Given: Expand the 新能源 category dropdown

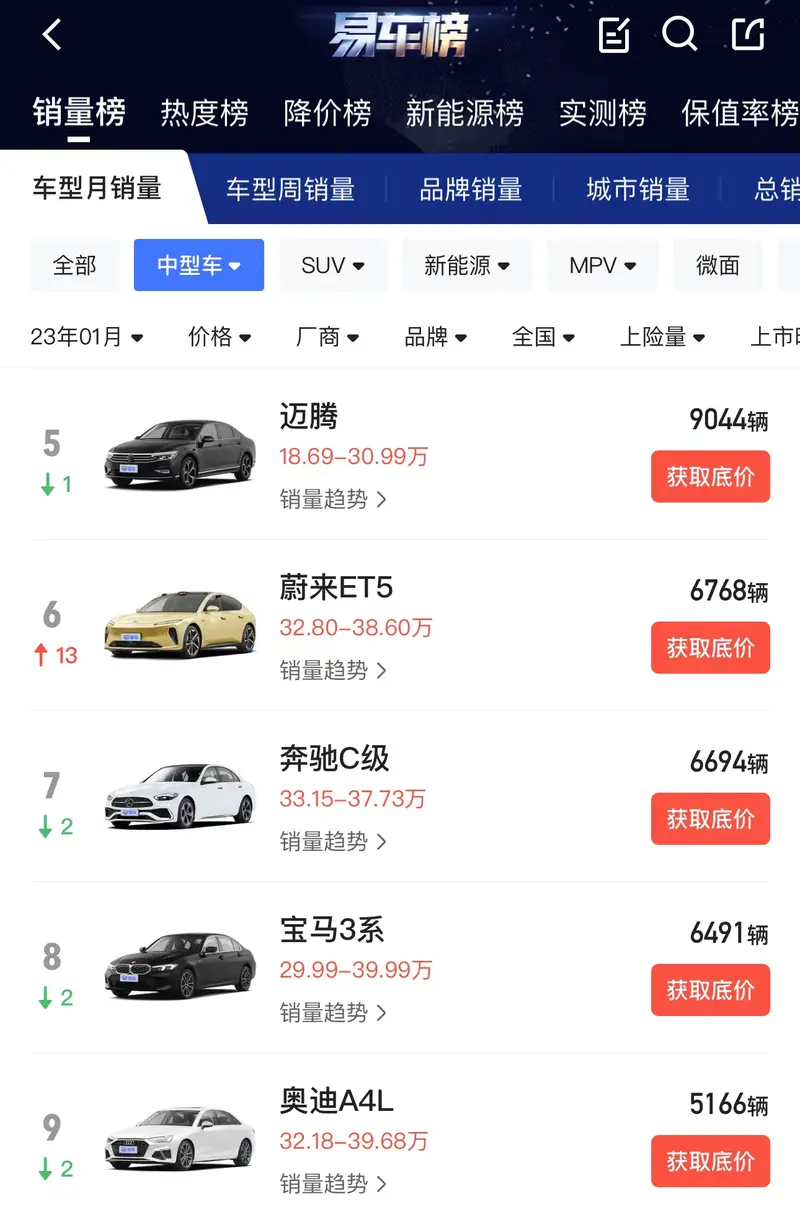Looking at the screenshot, I should [467, 265].
